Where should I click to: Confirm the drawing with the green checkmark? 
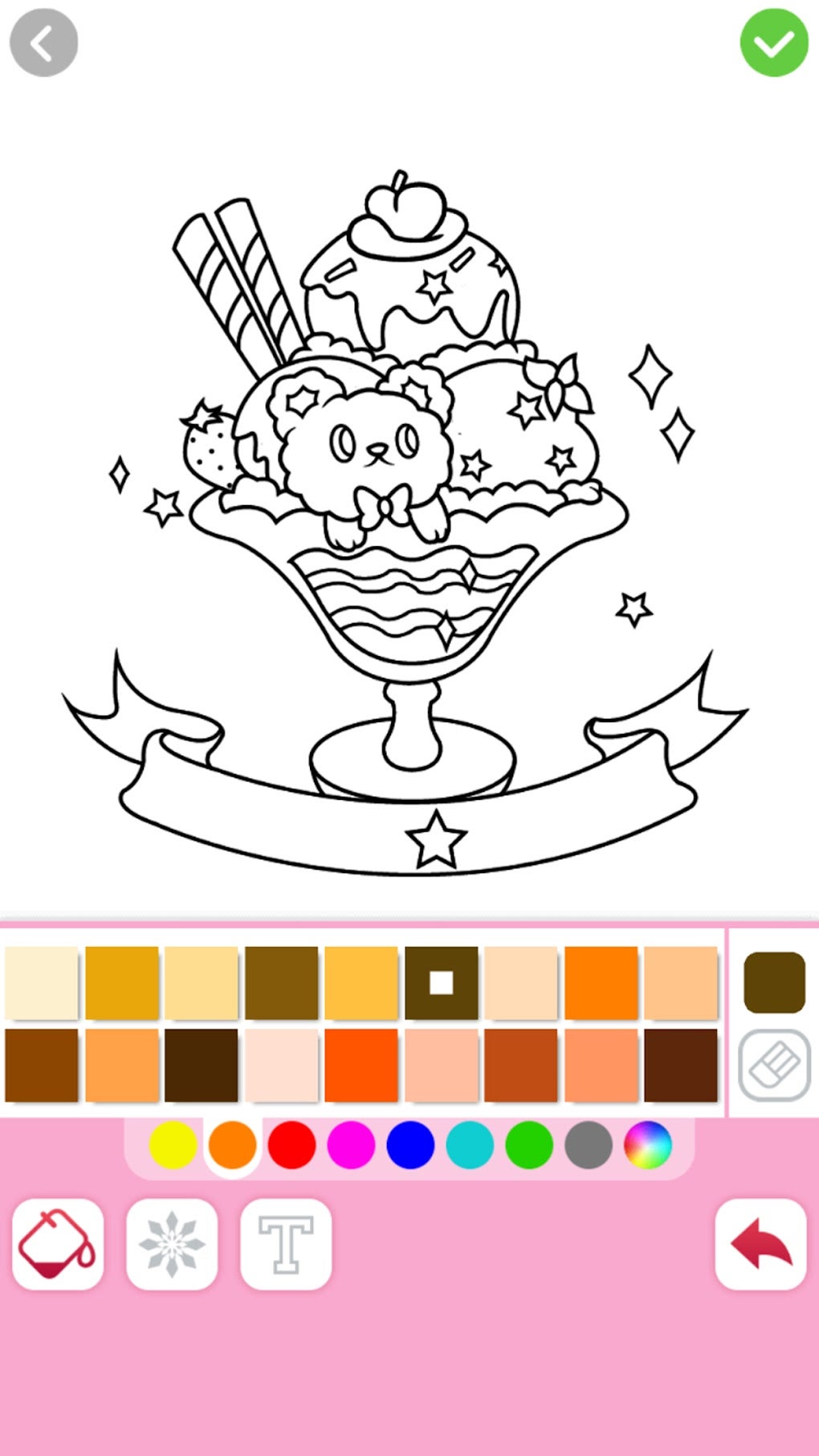pyautogui.click(x=773, y=42)
